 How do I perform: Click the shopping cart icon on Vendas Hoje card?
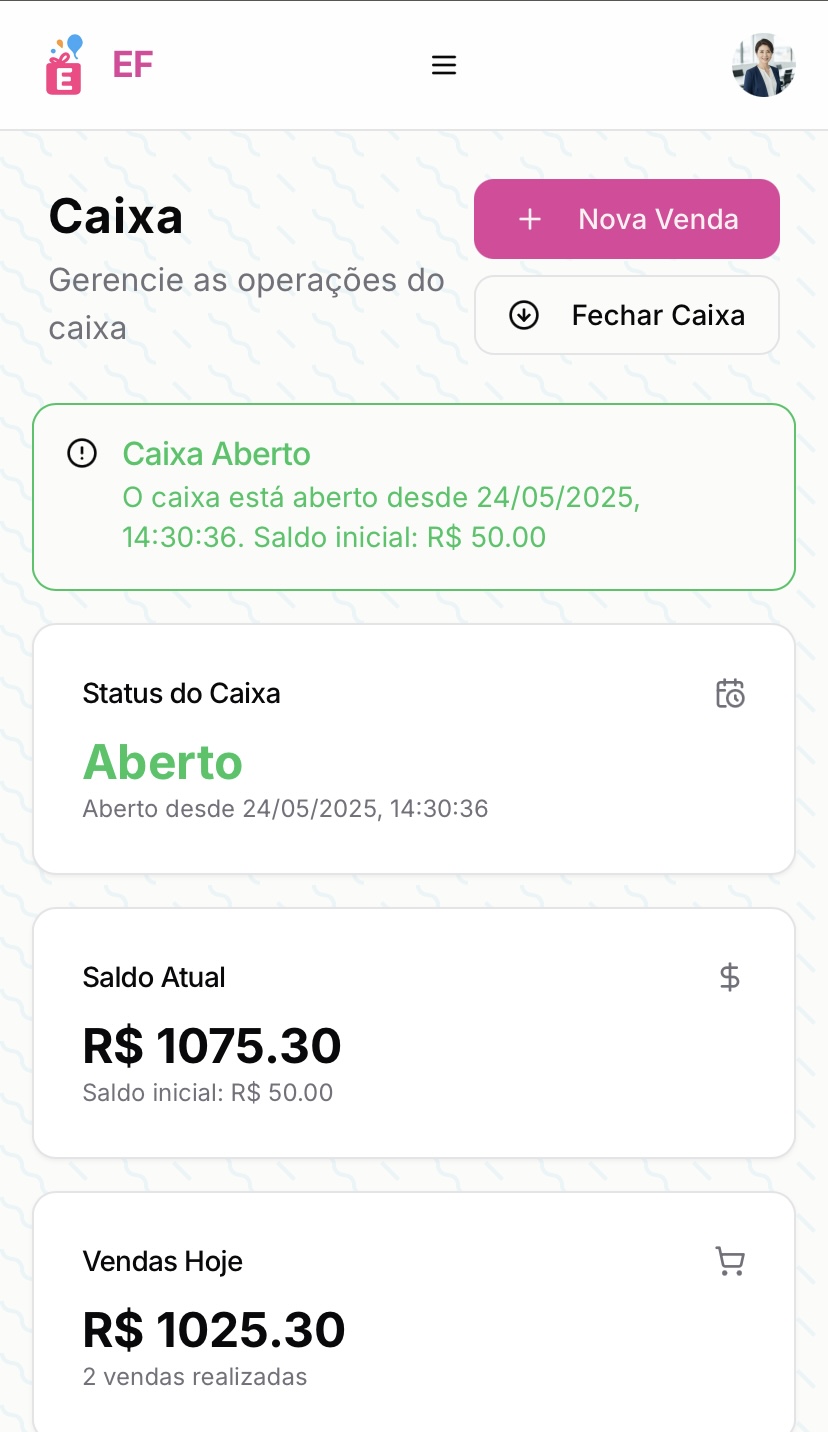point(730,1261)
